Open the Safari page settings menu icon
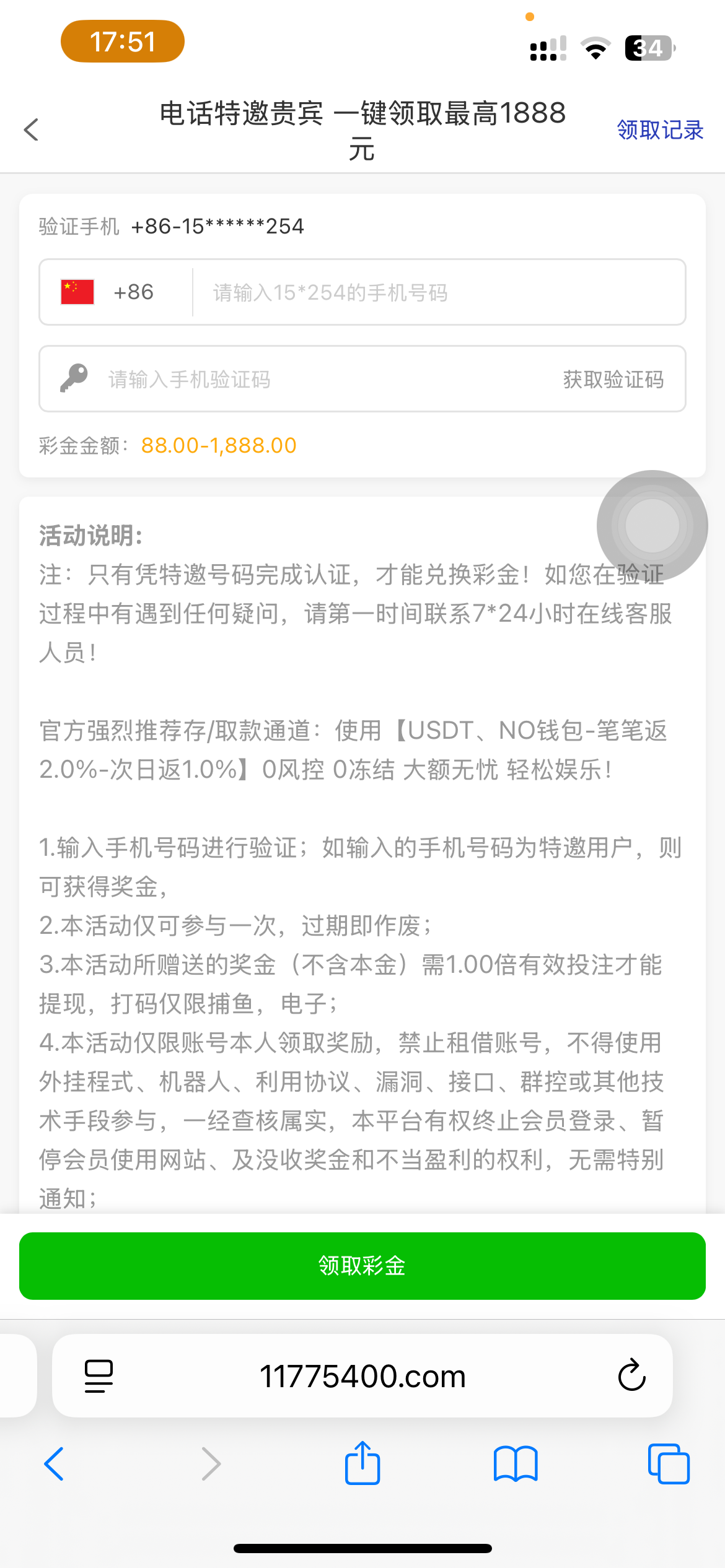The image size is (725, 1568). 99,1376
